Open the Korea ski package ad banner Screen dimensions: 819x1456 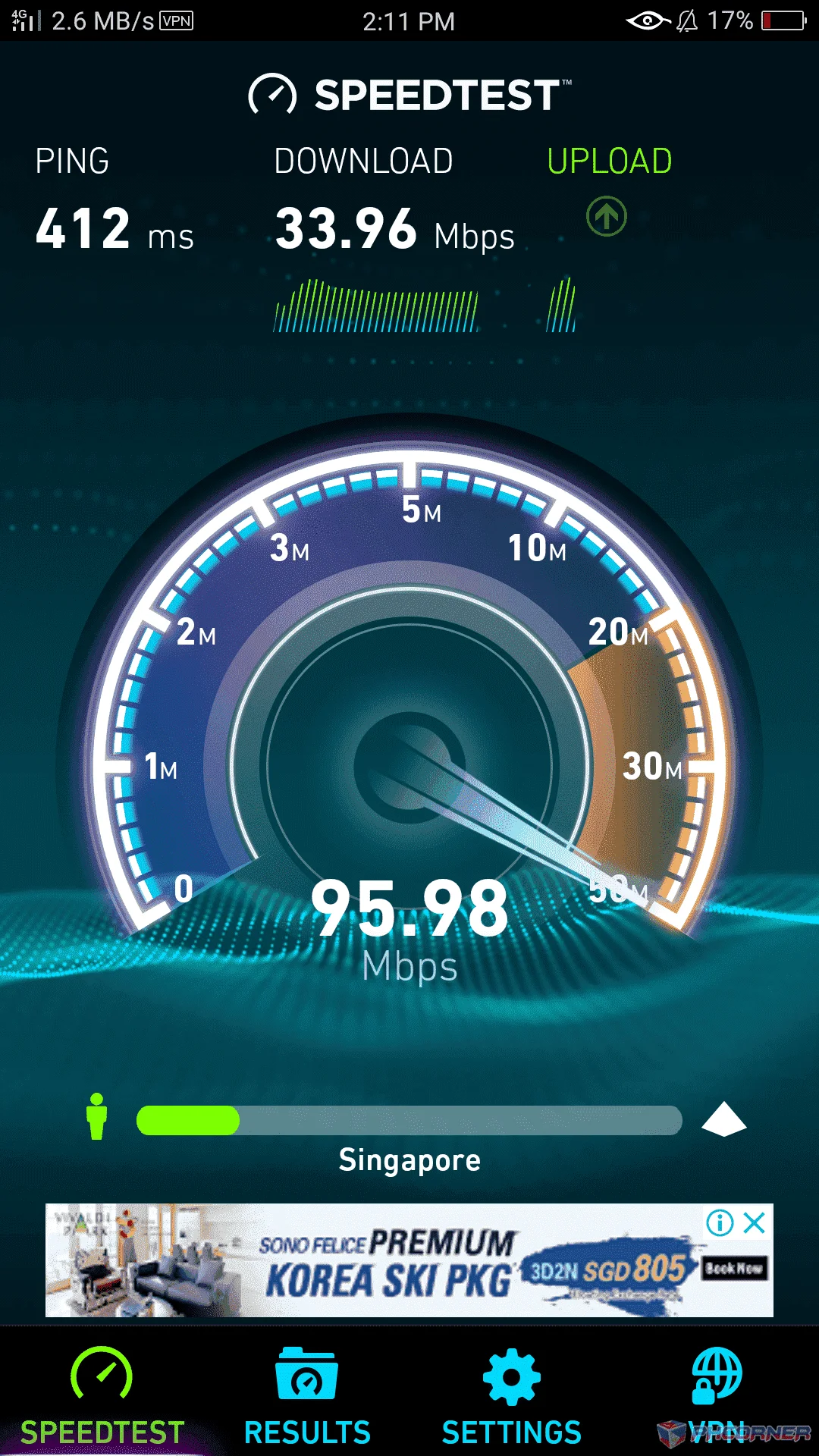tap(409, 1260)
